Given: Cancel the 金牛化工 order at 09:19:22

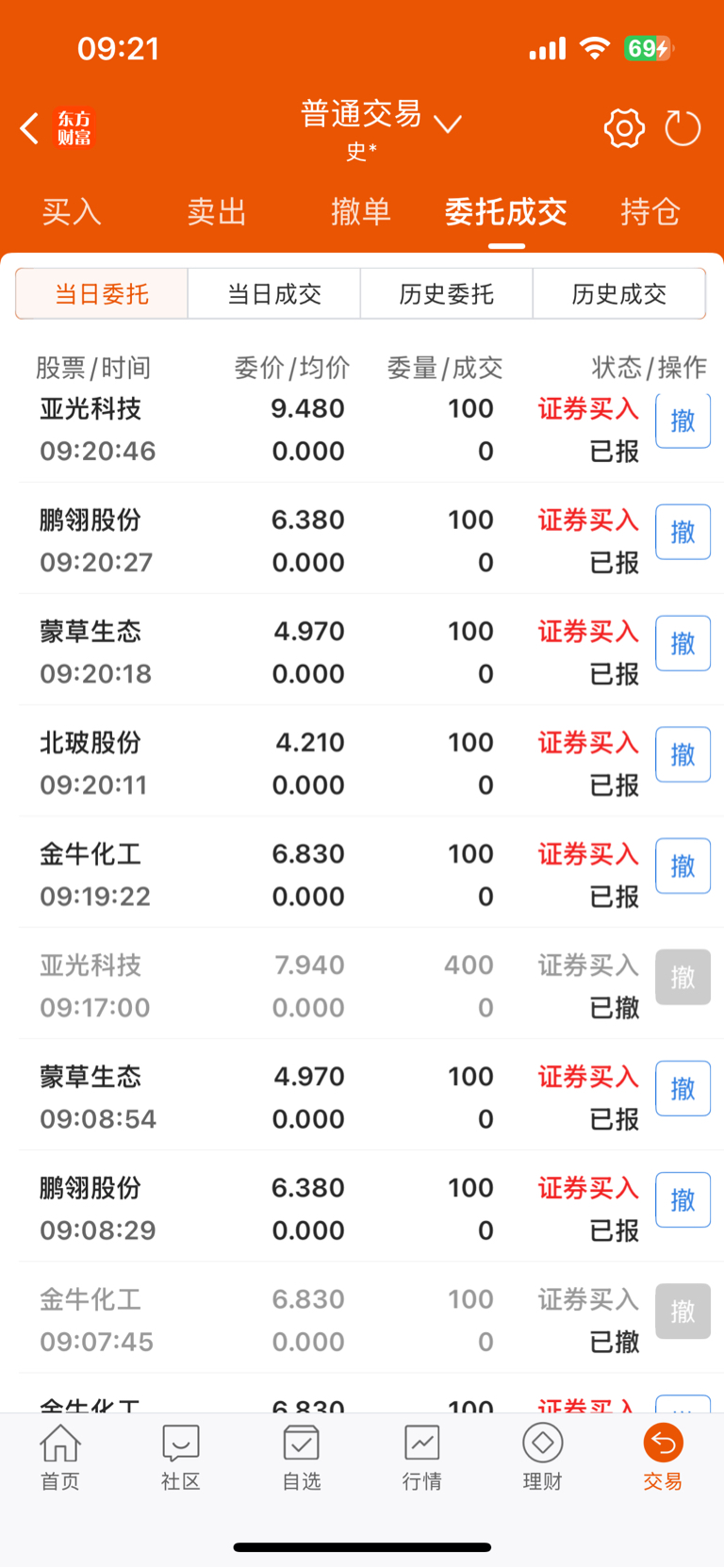Looking at the screenshot, I should tap(683, 866).
